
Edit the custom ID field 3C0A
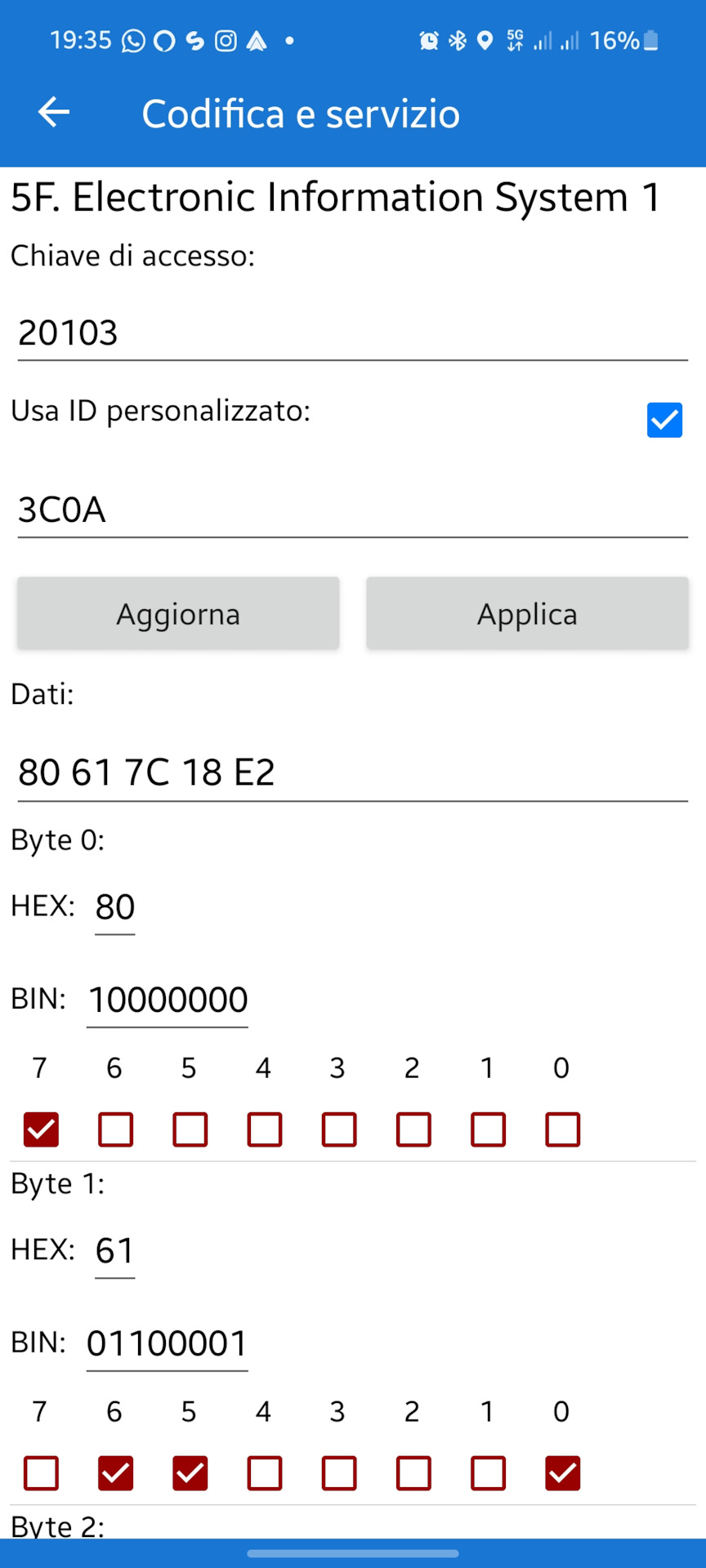[x=351, y=510]
